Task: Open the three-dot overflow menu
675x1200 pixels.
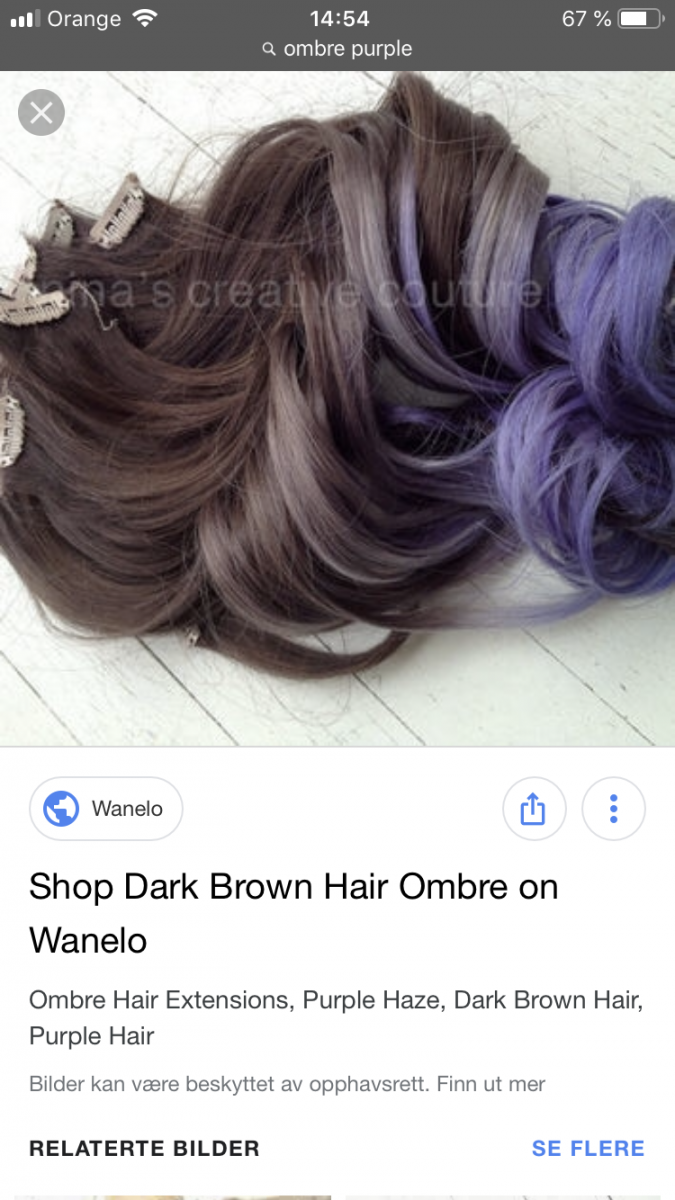Action: (613, 808)
